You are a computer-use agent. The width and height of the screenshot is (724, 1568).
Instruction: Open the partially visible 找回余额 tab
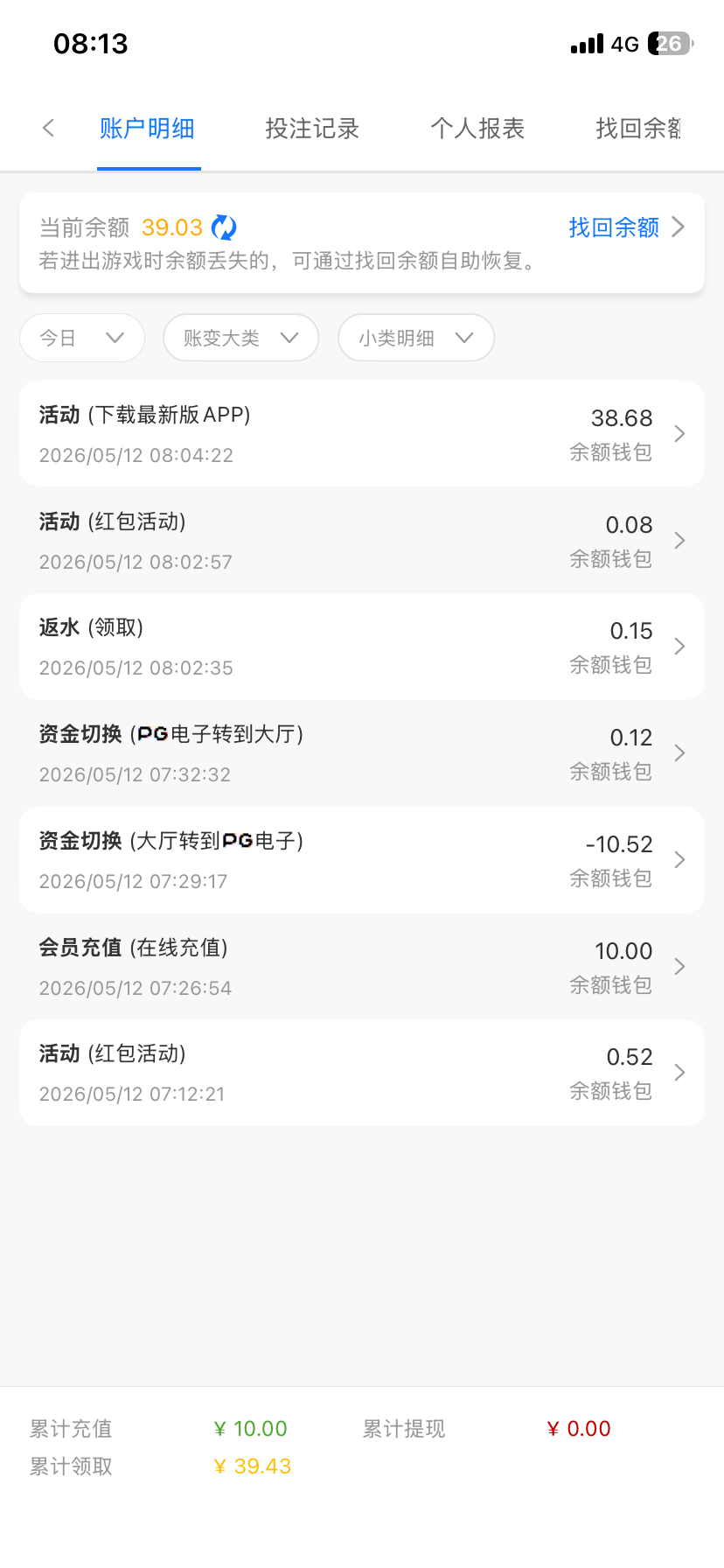[638, 129]
